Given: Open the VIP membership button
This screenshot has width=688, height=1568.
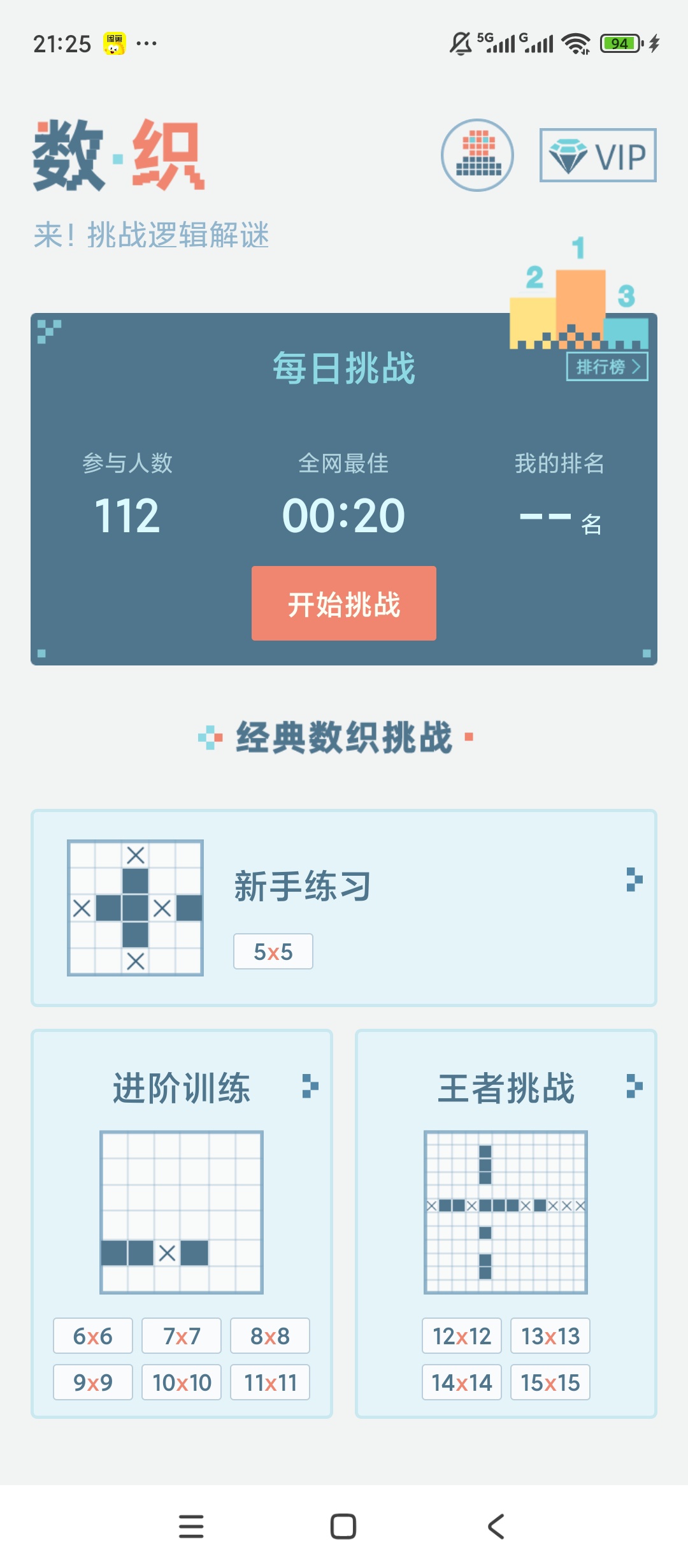Looking at the screenshot, I should pos(598,156).
